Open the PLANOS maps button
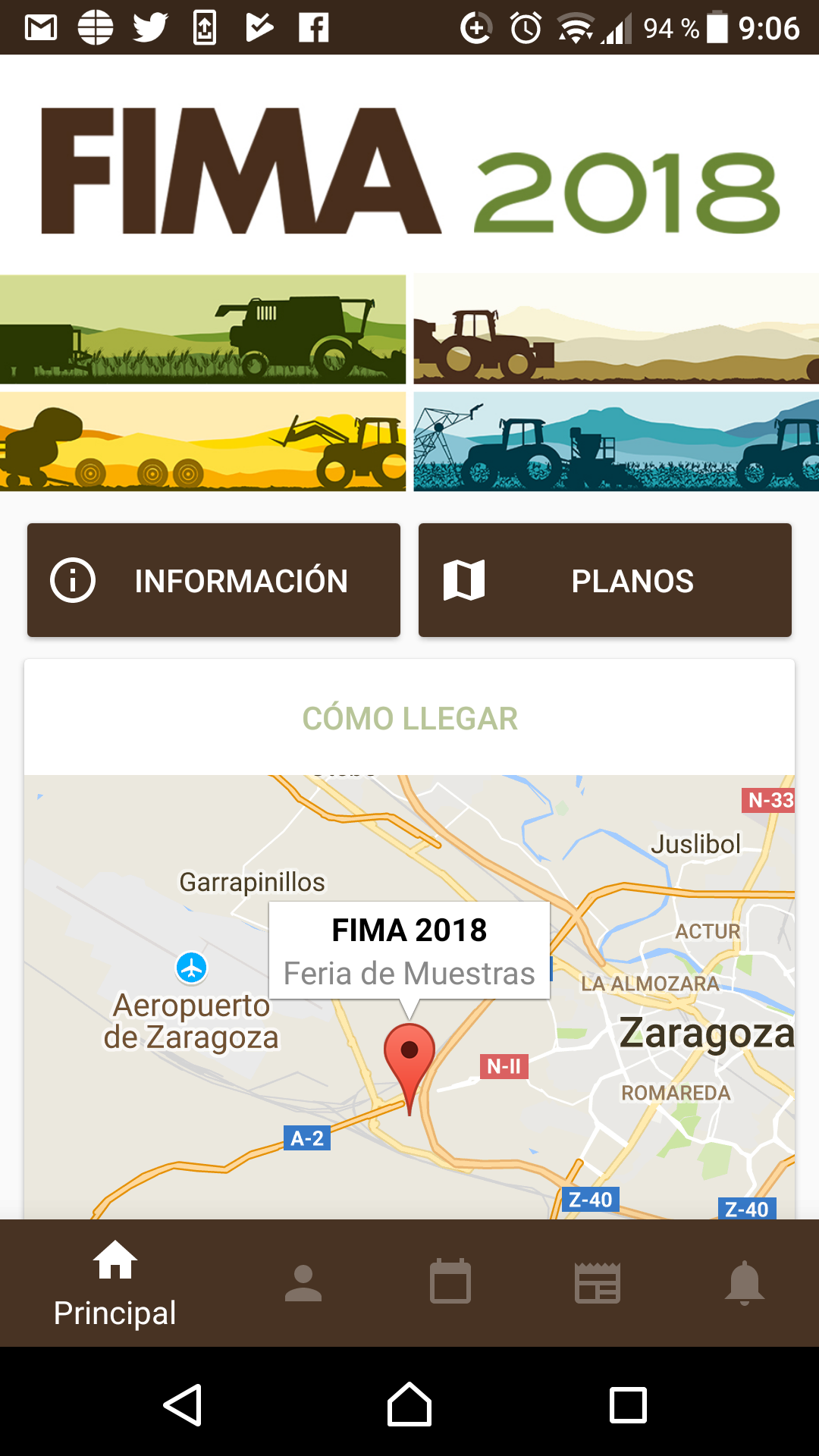The width and height of the screenshot is (819, 1456). (605, 580)
